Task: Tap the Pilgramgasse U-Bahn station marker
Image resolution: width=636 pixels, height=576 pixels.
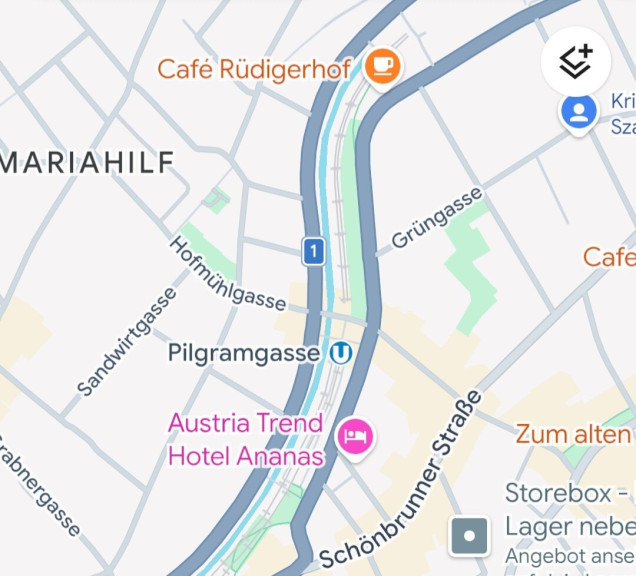Action: coord(340,352)
